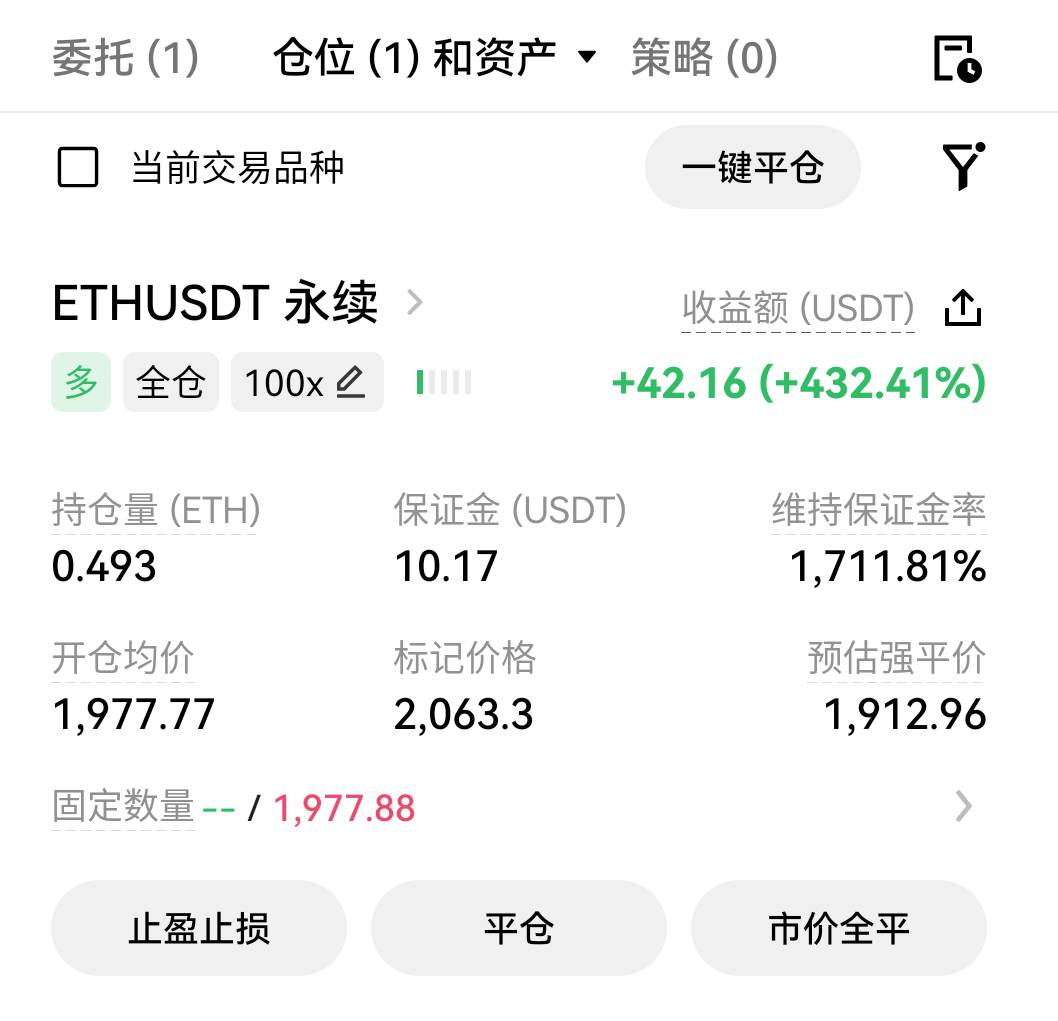
Task: Tap the 平仓 button
Action: pyautogui.click(x=518, y=928)
